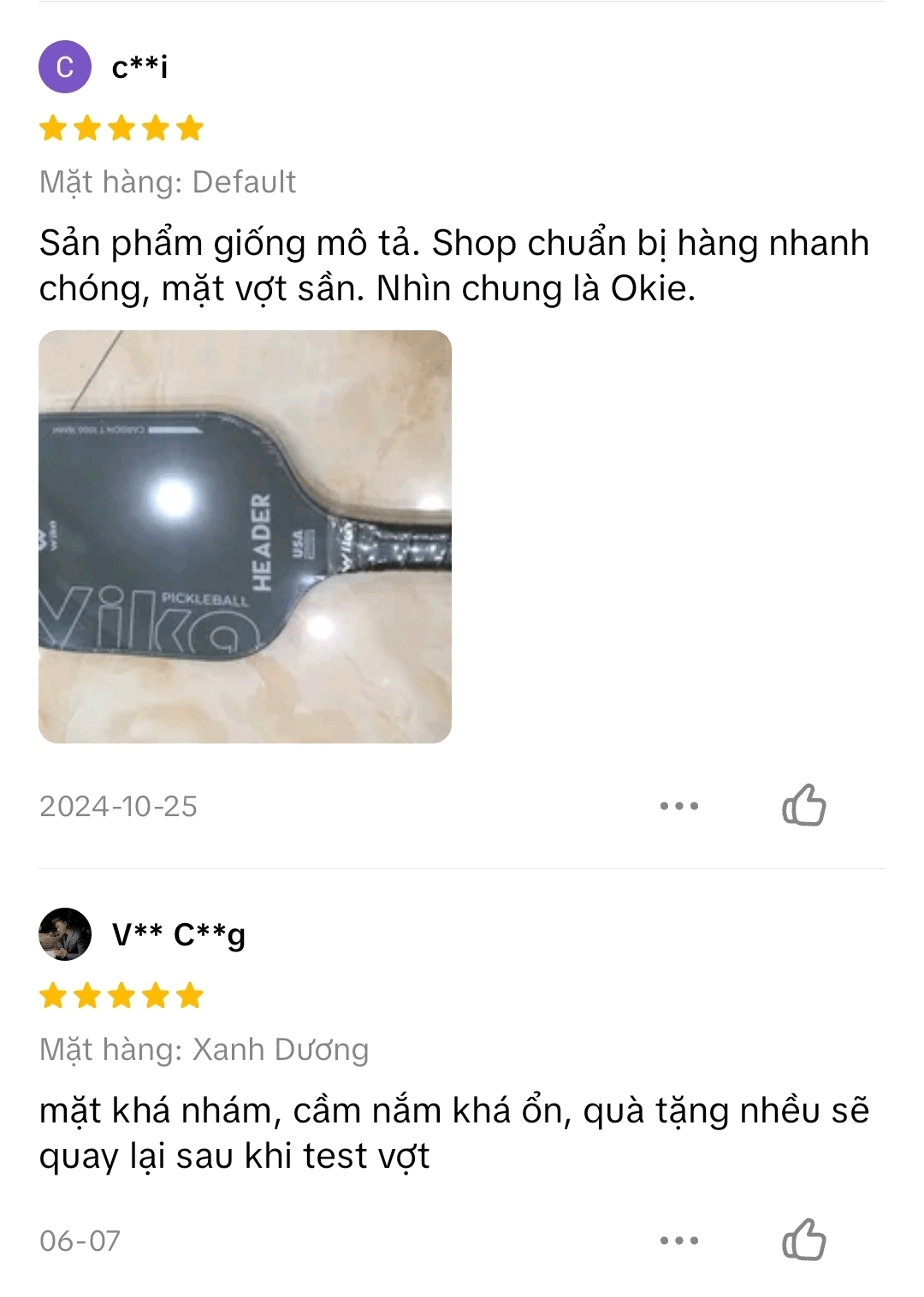Tap c**i's purple avatar
The height and width of the screenshot is (1297, 924).
click(x=65, y=67)
